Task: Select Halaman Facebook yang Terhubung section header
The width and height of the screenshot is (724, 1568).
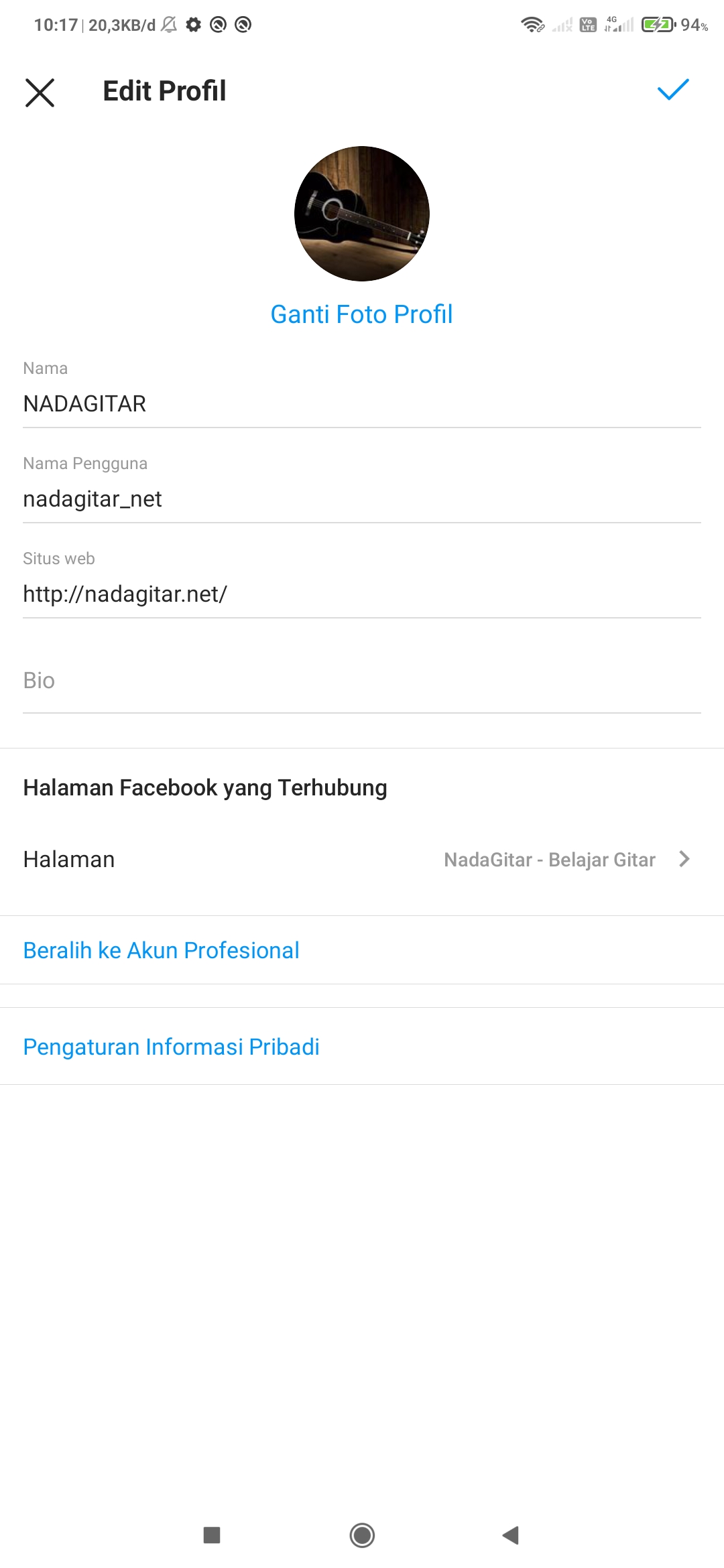Action: [204, 787]
